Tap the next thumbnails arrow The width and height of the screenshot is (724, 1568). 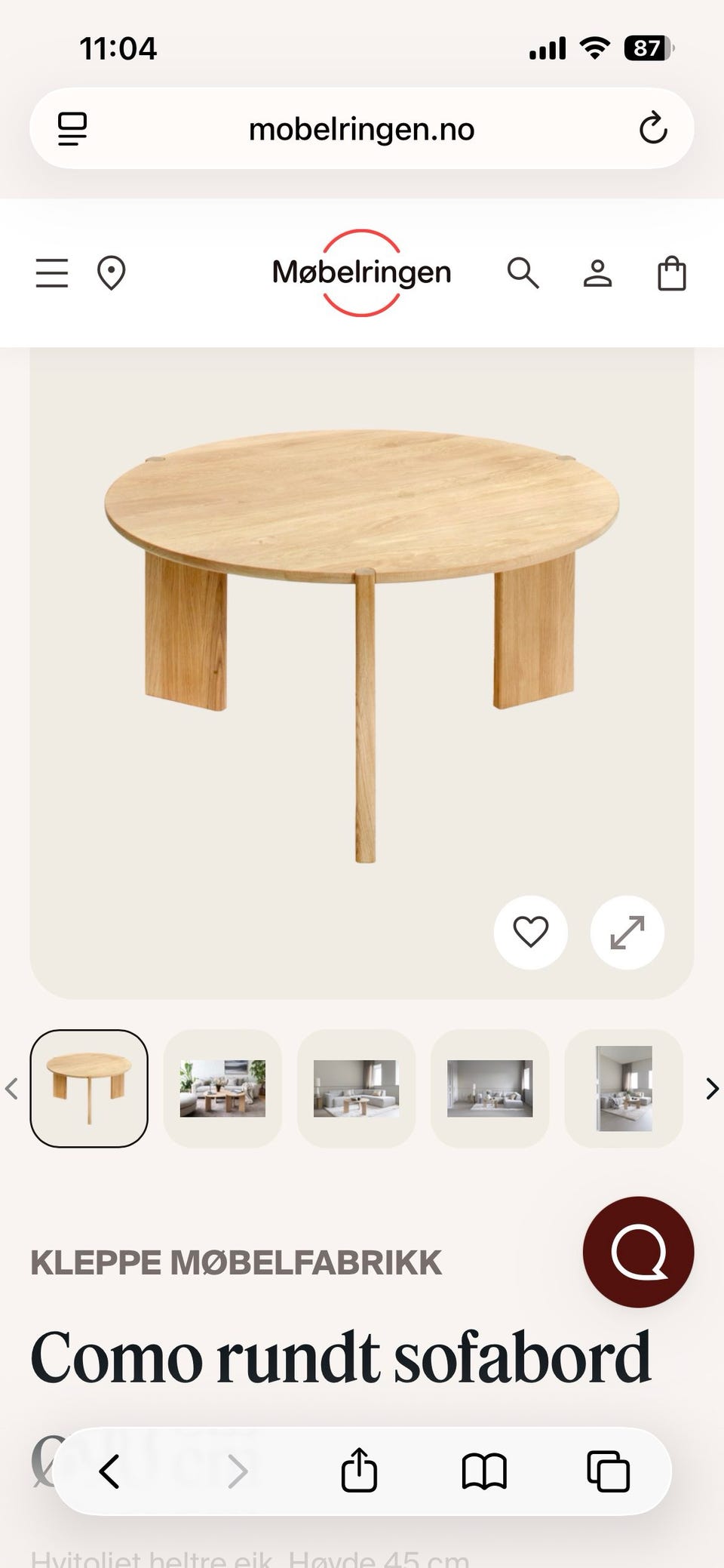click(711, 1088)
